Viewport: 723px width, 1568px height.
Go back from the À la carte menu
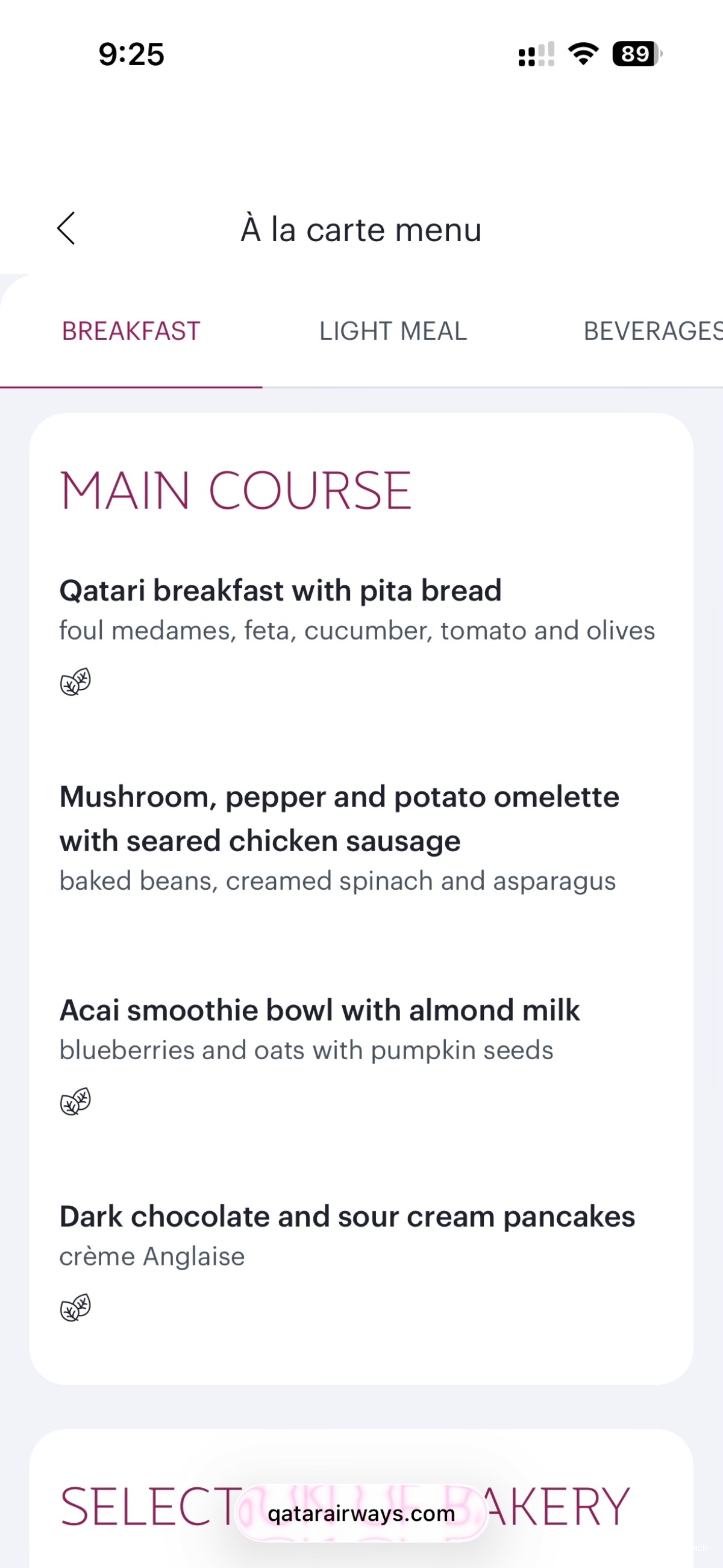tap(66, 228)
